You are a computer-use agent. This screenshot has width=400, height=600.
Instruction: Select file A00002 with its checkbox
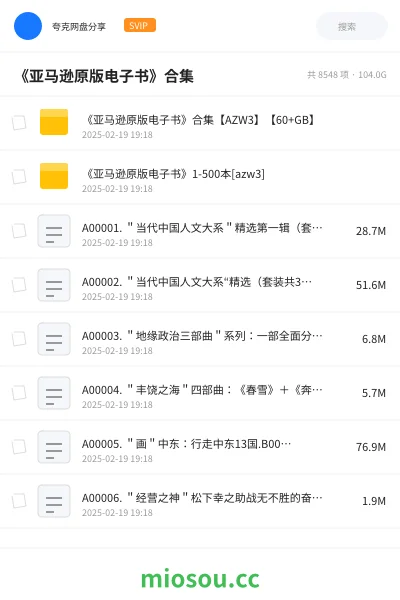pos(19,285)
